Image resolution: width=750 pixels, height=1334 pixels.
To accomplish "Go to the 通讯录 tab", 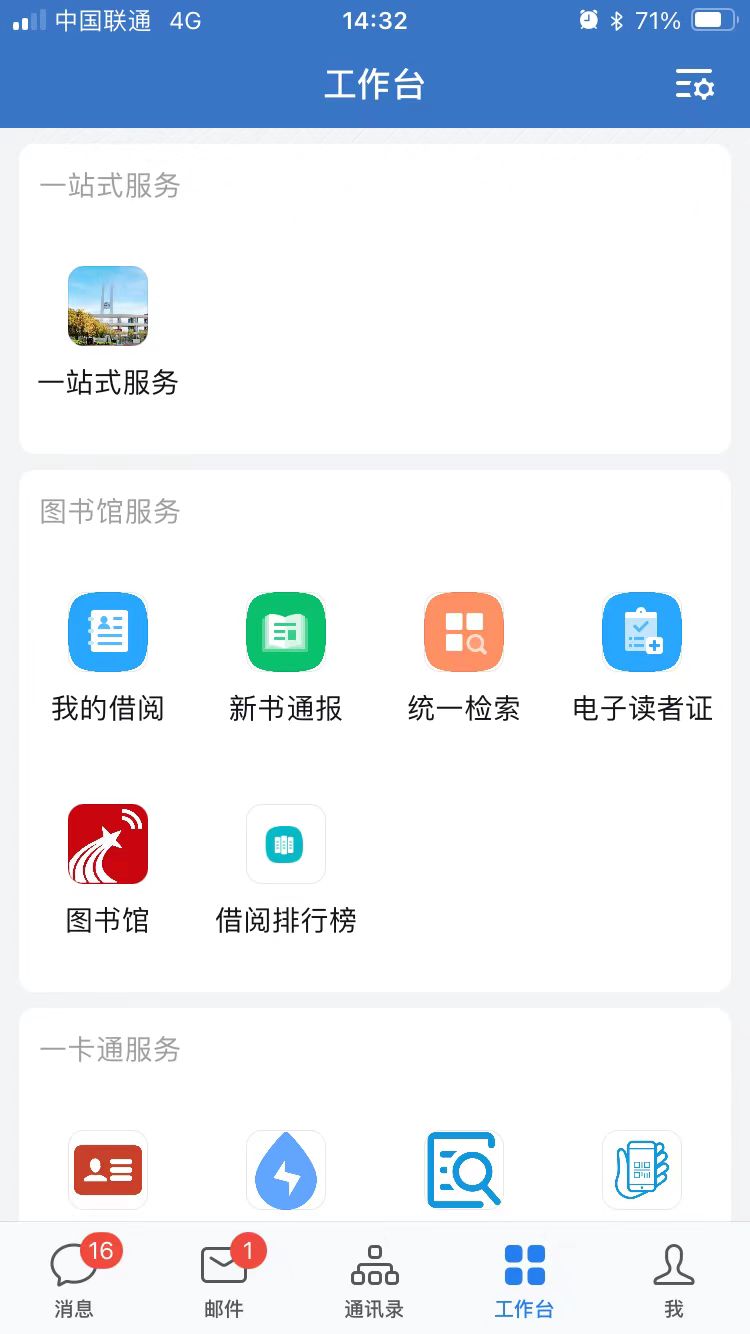I will 375,1278.
